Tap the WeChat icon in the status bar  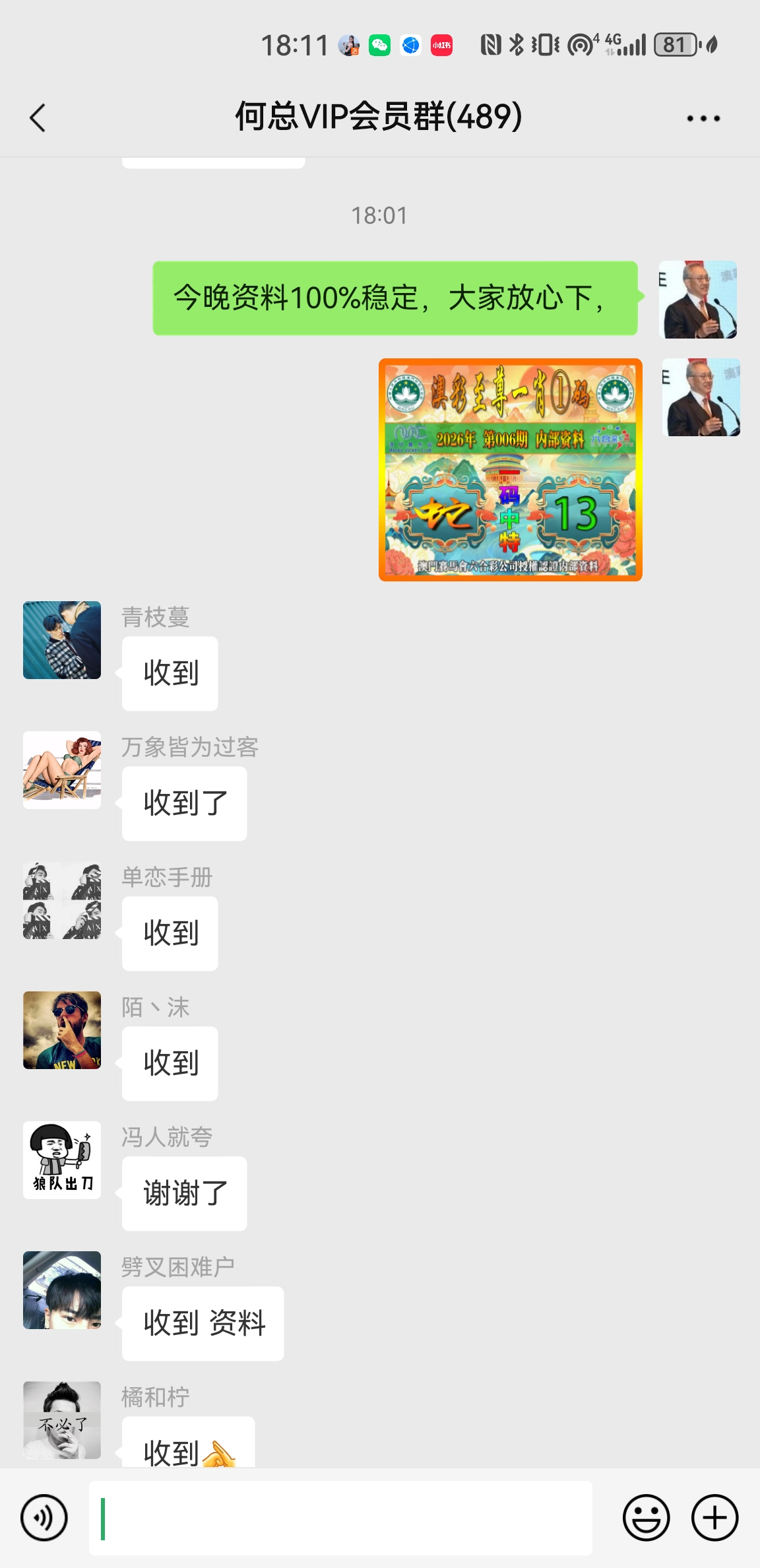pyautogui.click(x=381, y=45)
